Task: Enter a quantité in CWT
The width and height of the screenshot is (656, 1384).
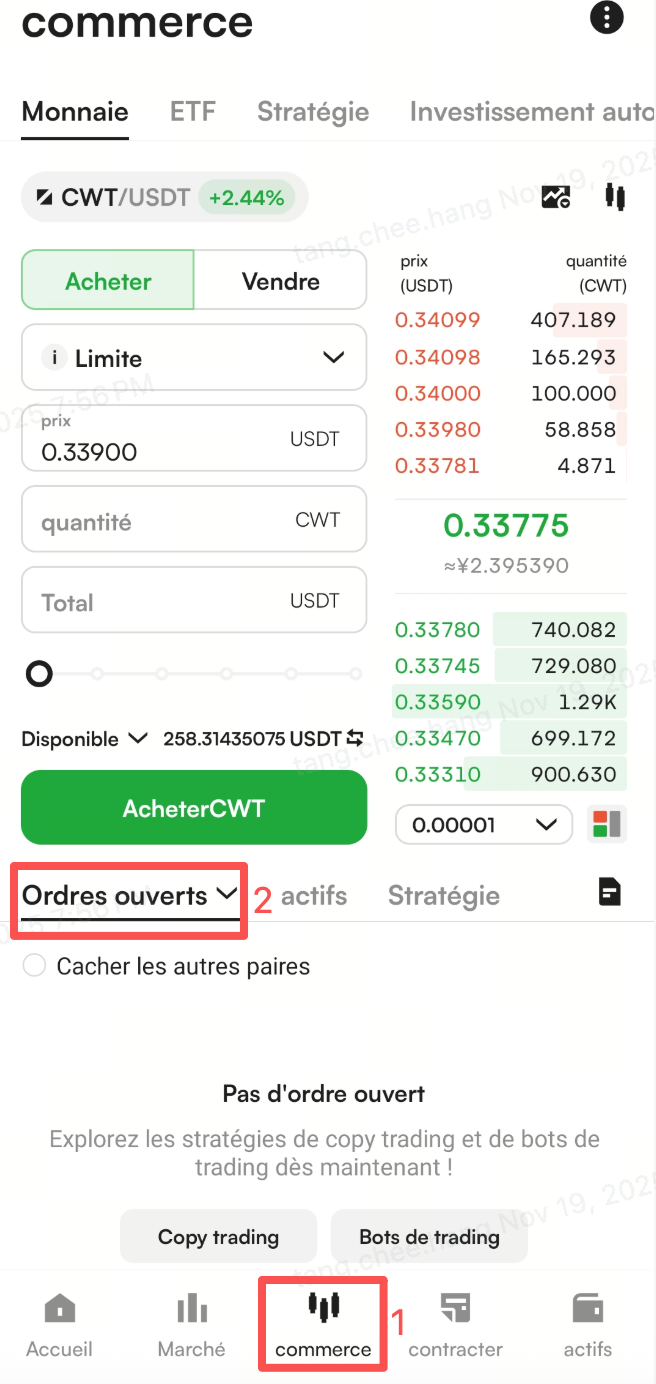Action: tap(194, 520)
